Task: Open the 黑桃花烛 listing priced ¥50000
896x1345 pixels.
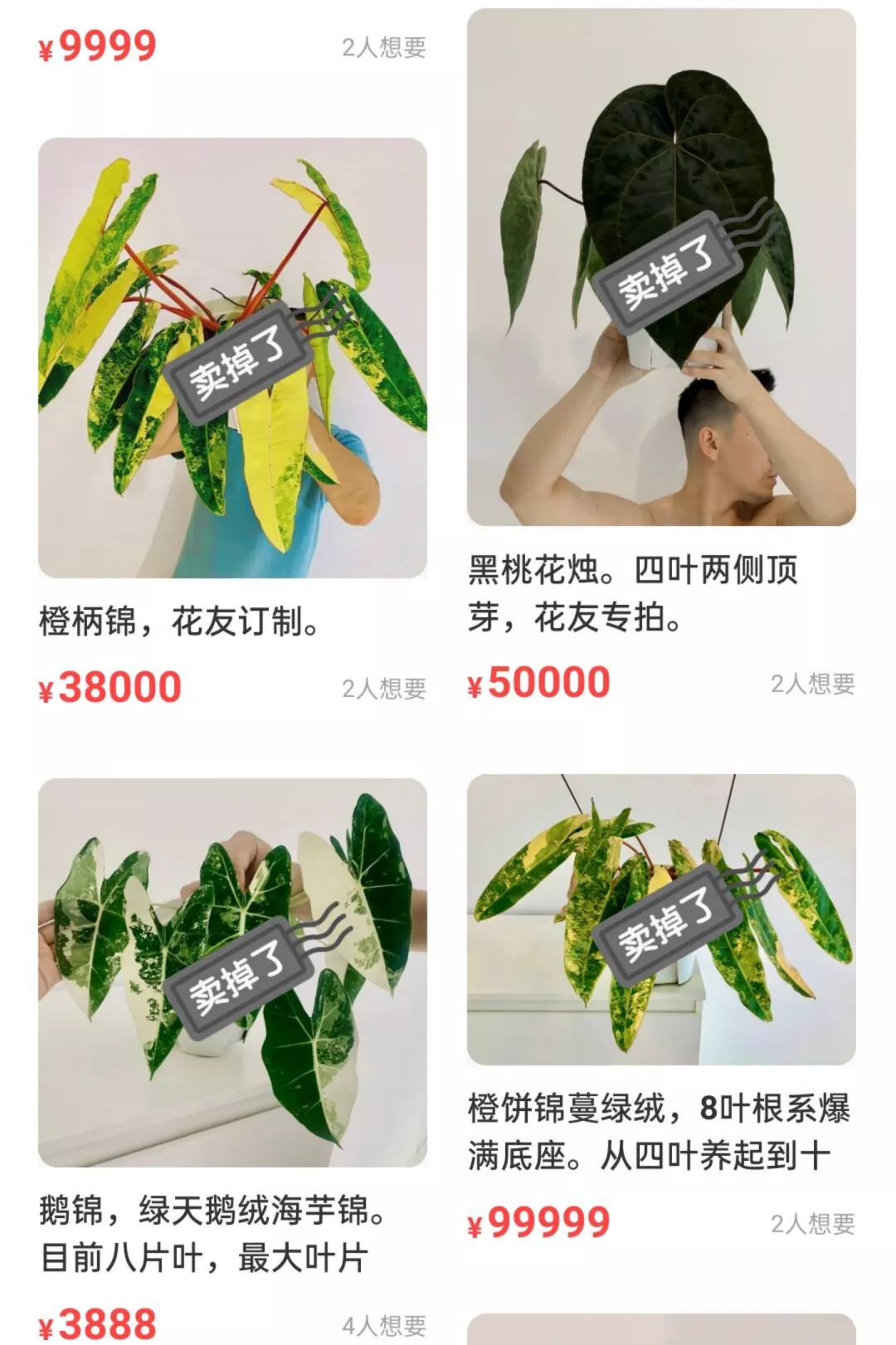Action: coord(661,267)
